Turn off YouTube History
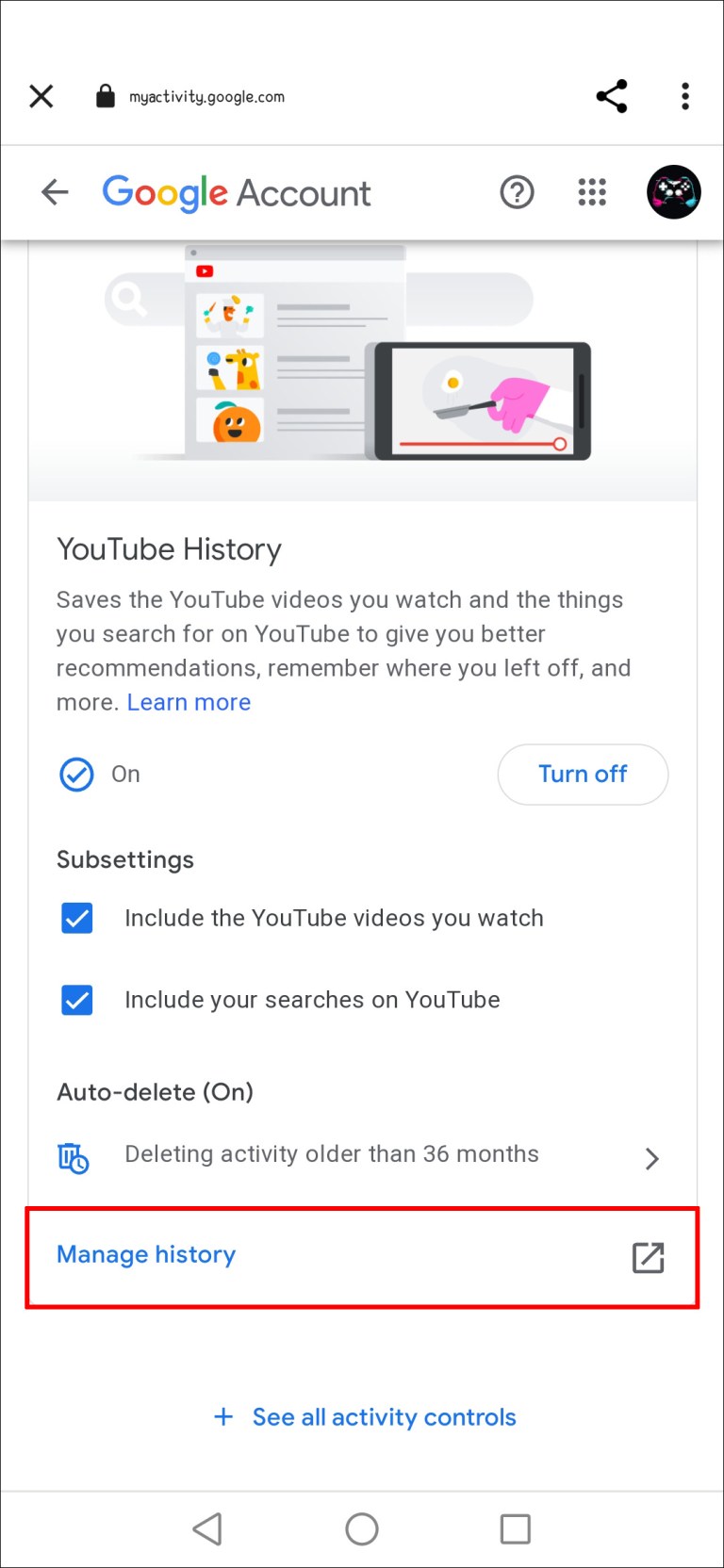 (583, 774)
